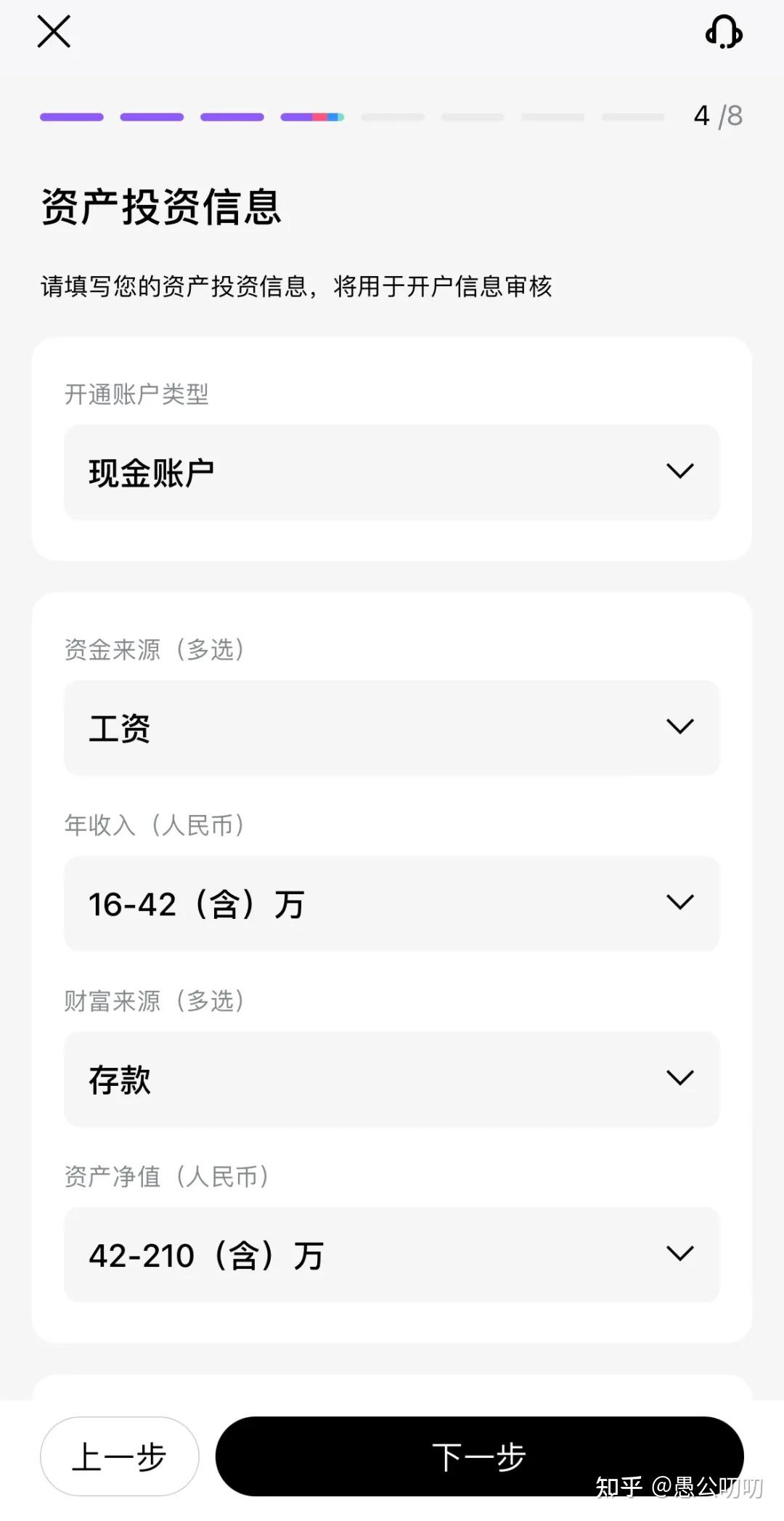Change the 年收入 range selection
Screen dimensions: 784x1521
(392, 904)
